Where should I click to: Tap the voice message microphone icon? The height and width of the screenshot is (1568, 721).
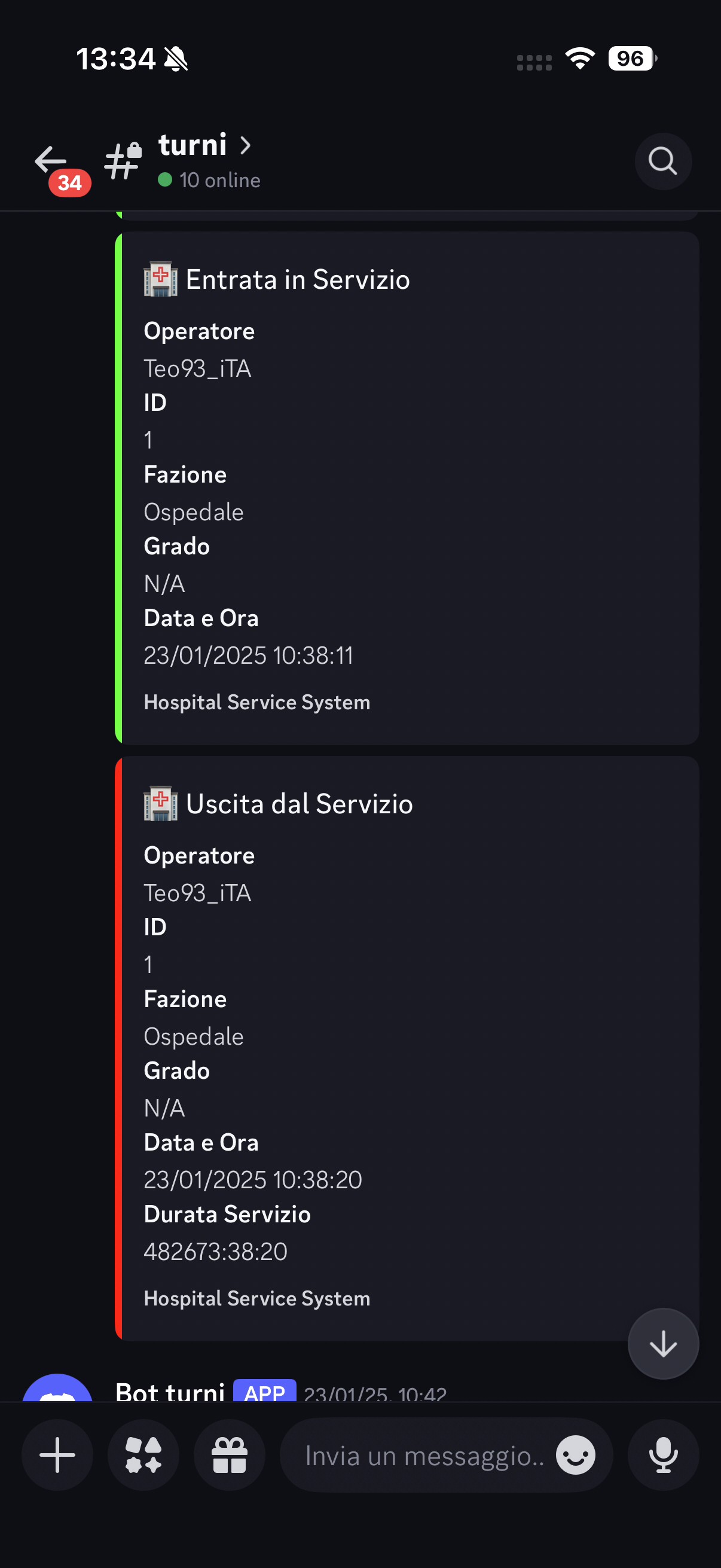tap(662, 1456)
